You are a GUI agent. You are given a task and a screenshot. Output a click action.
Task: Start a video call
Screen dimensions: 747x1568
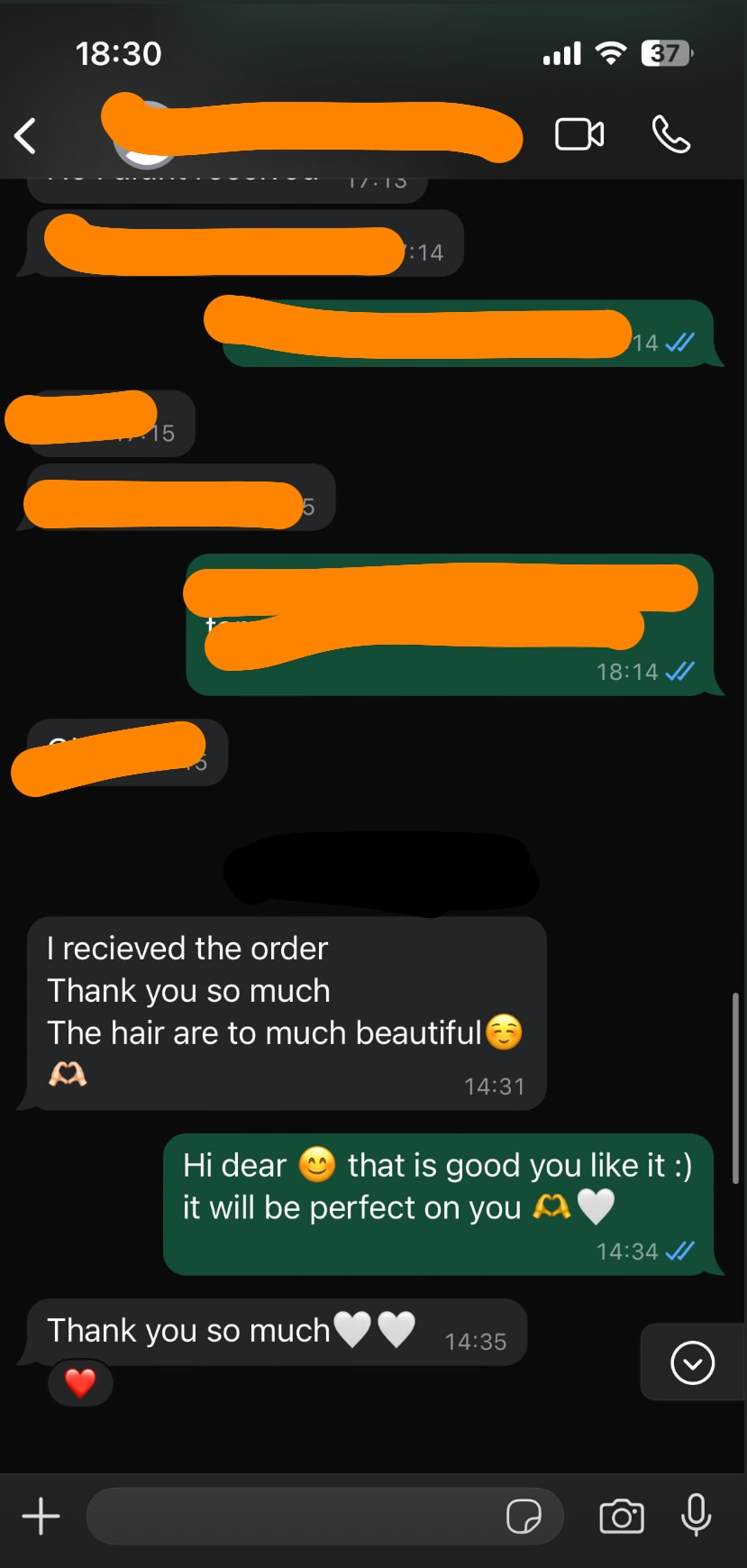click(579, 135)
